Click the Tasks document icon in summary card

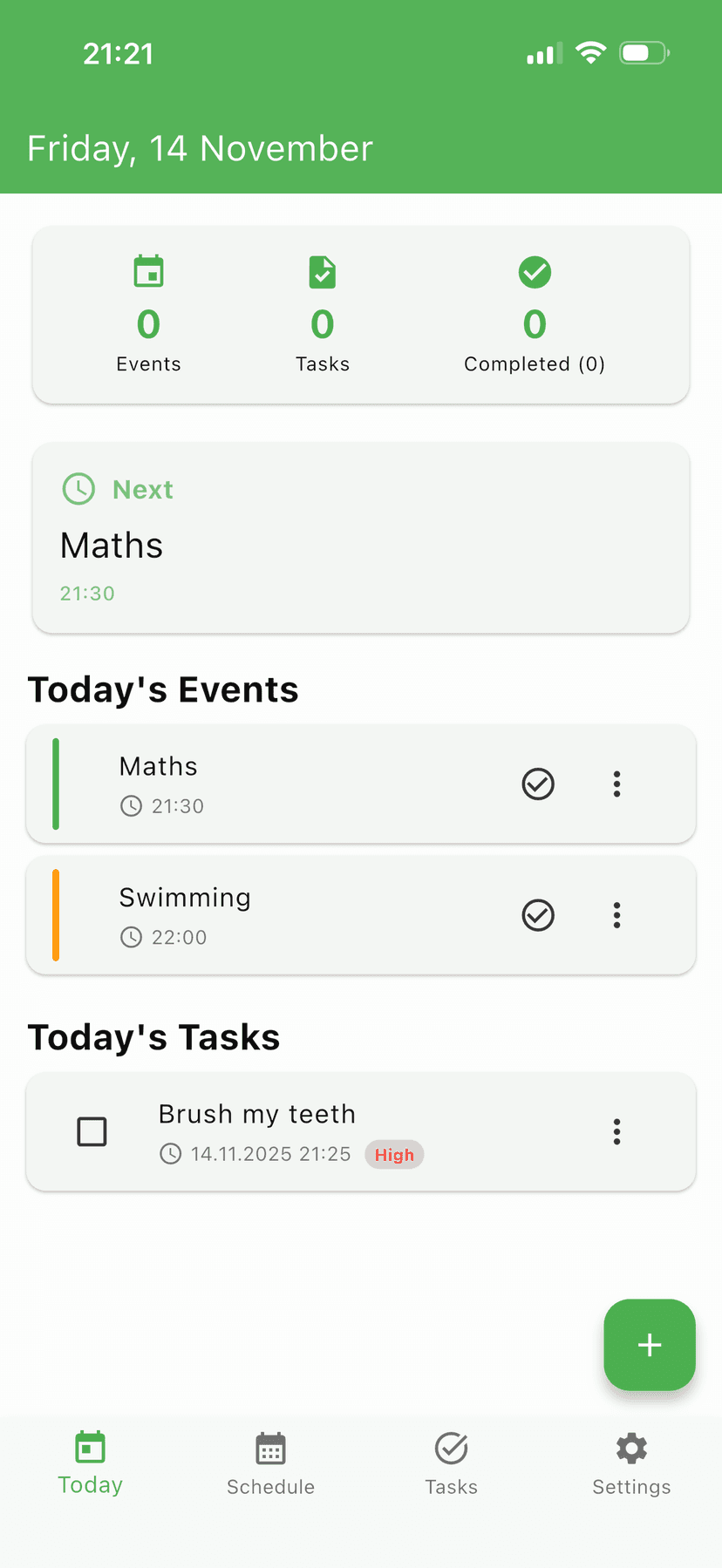click(x=322, y=271)
